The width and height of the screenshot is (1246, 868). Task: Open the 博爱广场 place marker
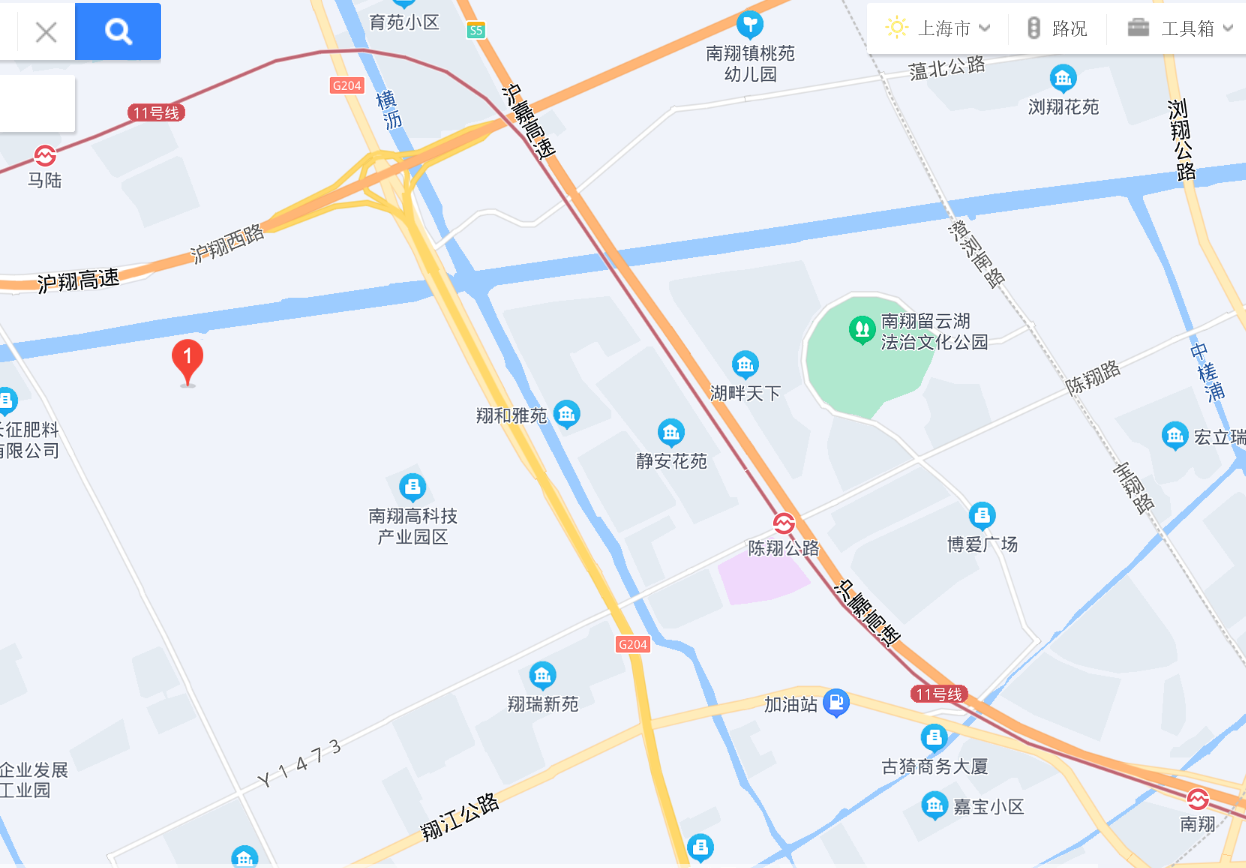(982, 516)
